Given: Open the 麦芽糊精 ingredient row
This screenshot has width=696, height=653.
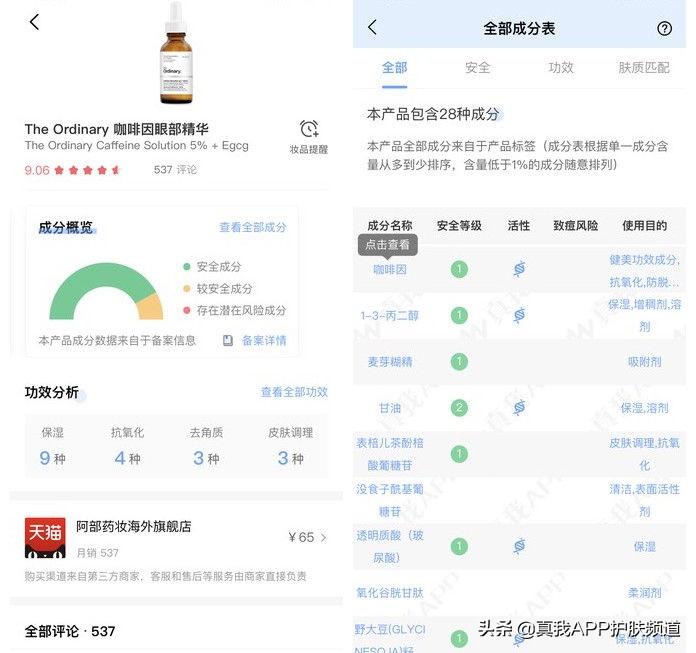Looking at the screenshot, I should 390,361.
